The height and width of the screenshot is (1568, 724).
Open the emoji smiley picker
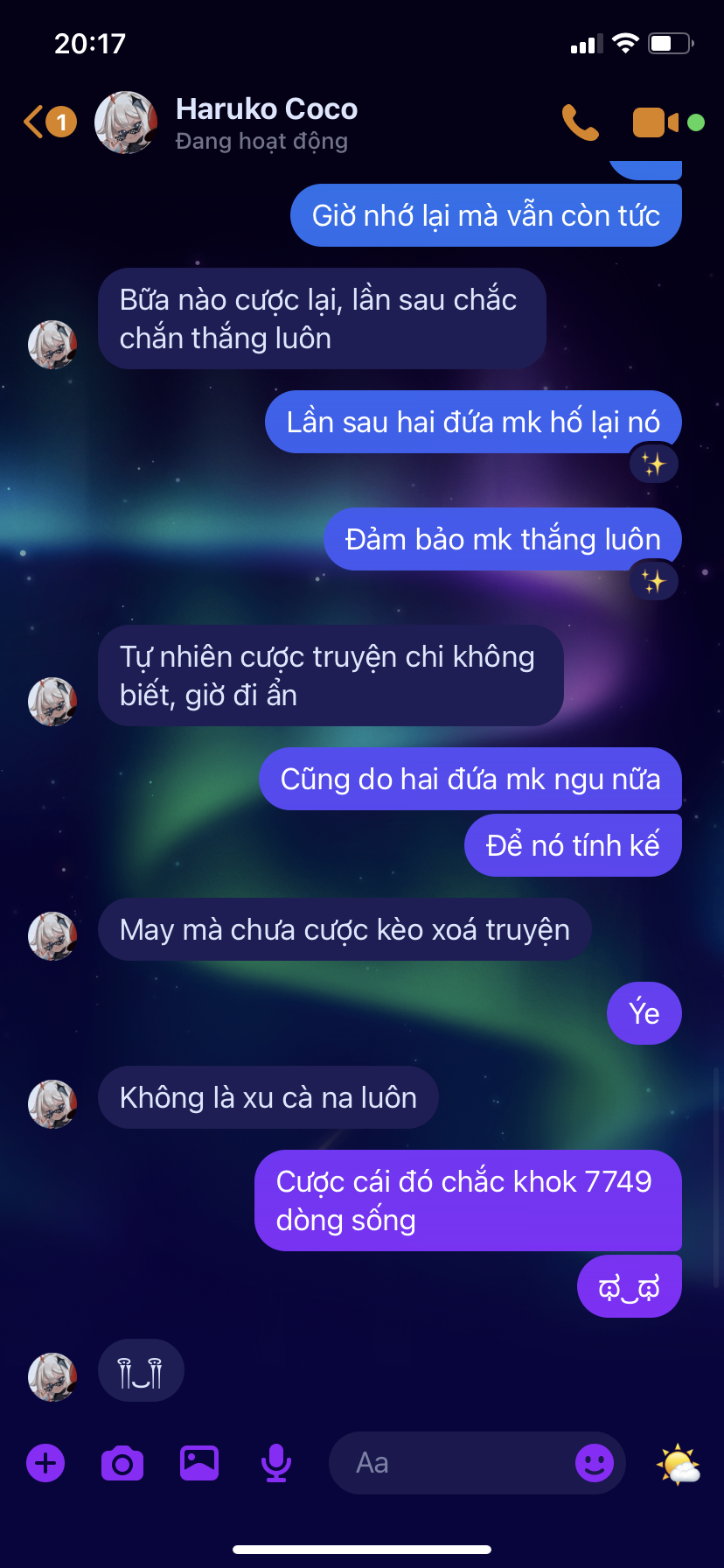pyautogui.click(x=595, y=1463)
